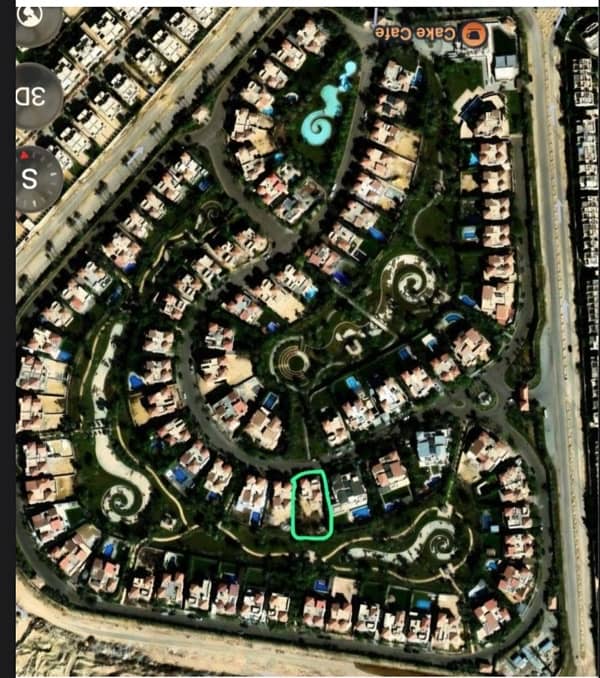Open the Cake Cafe place marker
Image resolution: width=600 pixels, height=678 pixels.
(476, 33)
